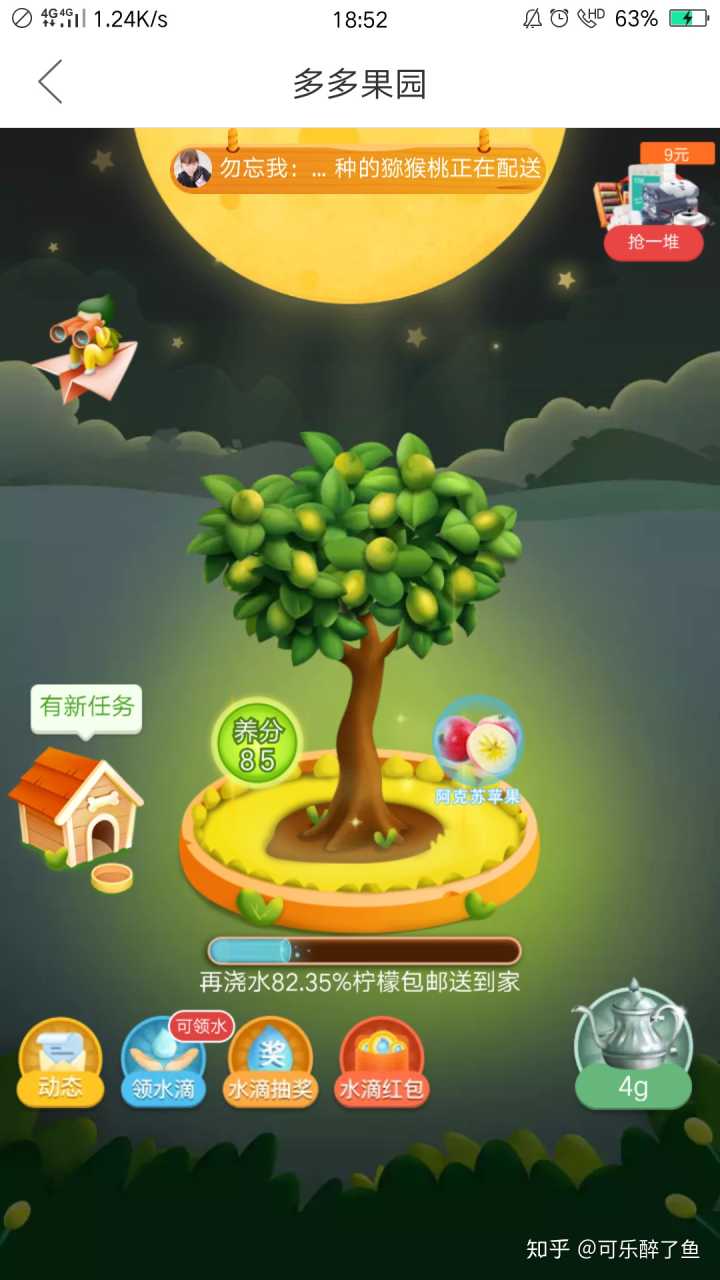Open 水滴红包
Screen dimensions: 720x1280
tap(382, 1065)
